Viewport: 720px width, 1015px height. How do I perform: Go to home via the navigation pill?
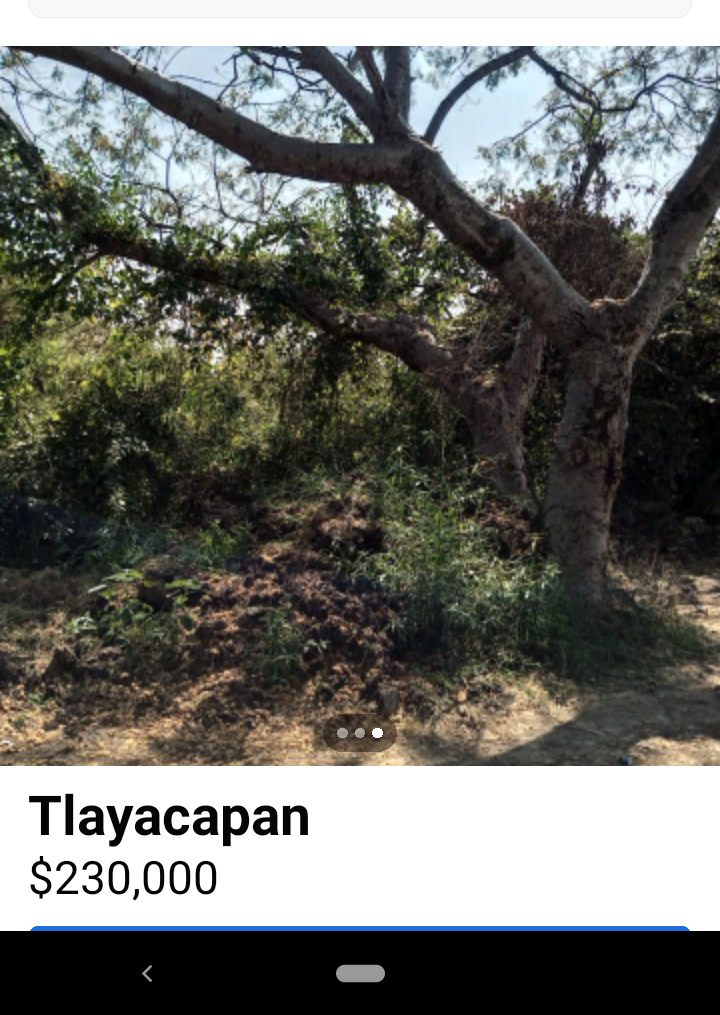tap(360, 973)
